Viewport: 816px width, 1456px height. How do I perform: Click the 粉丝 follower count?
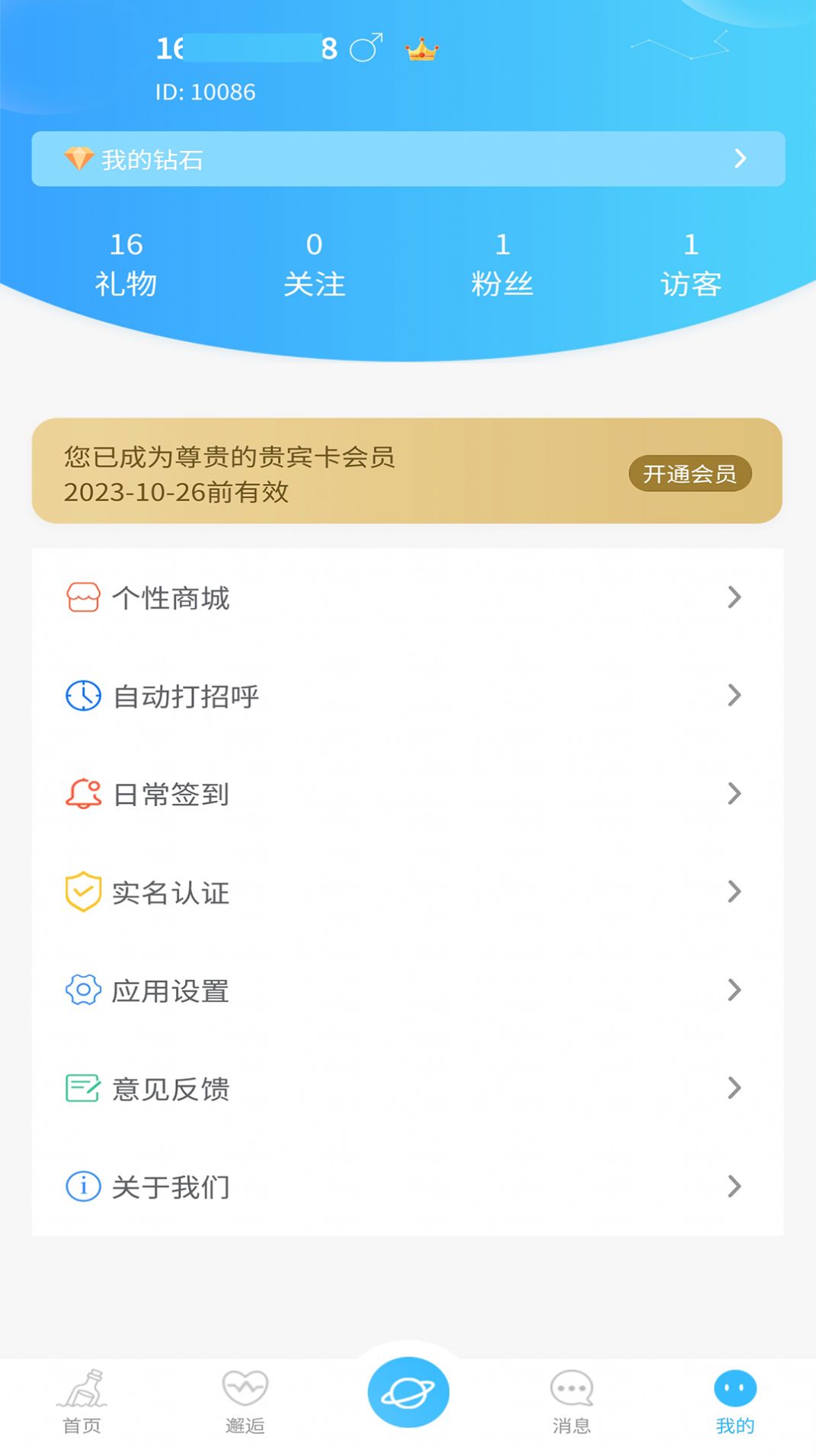click(x=502, y=263)
